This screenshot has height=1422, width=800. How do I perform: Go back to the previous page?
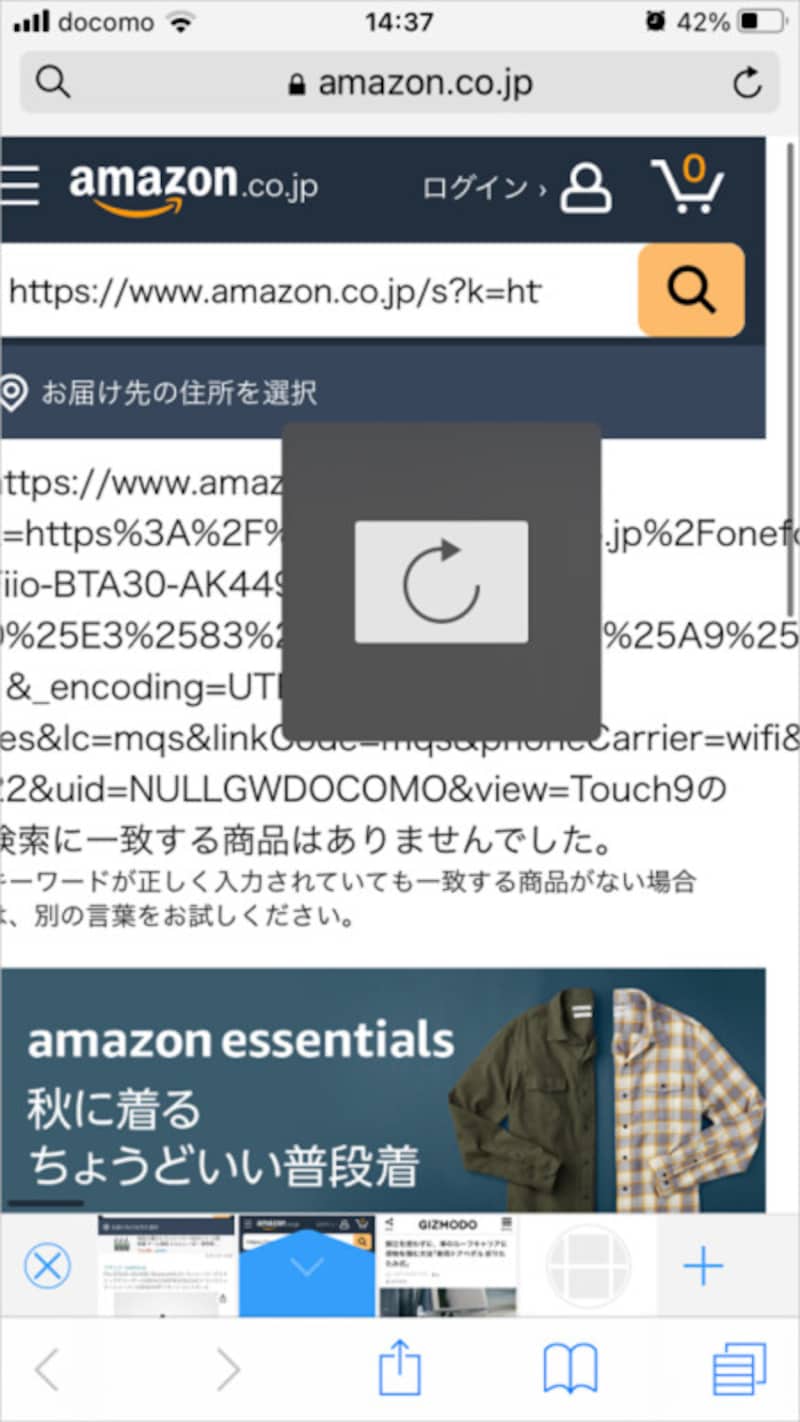[x=47, y=1370]
